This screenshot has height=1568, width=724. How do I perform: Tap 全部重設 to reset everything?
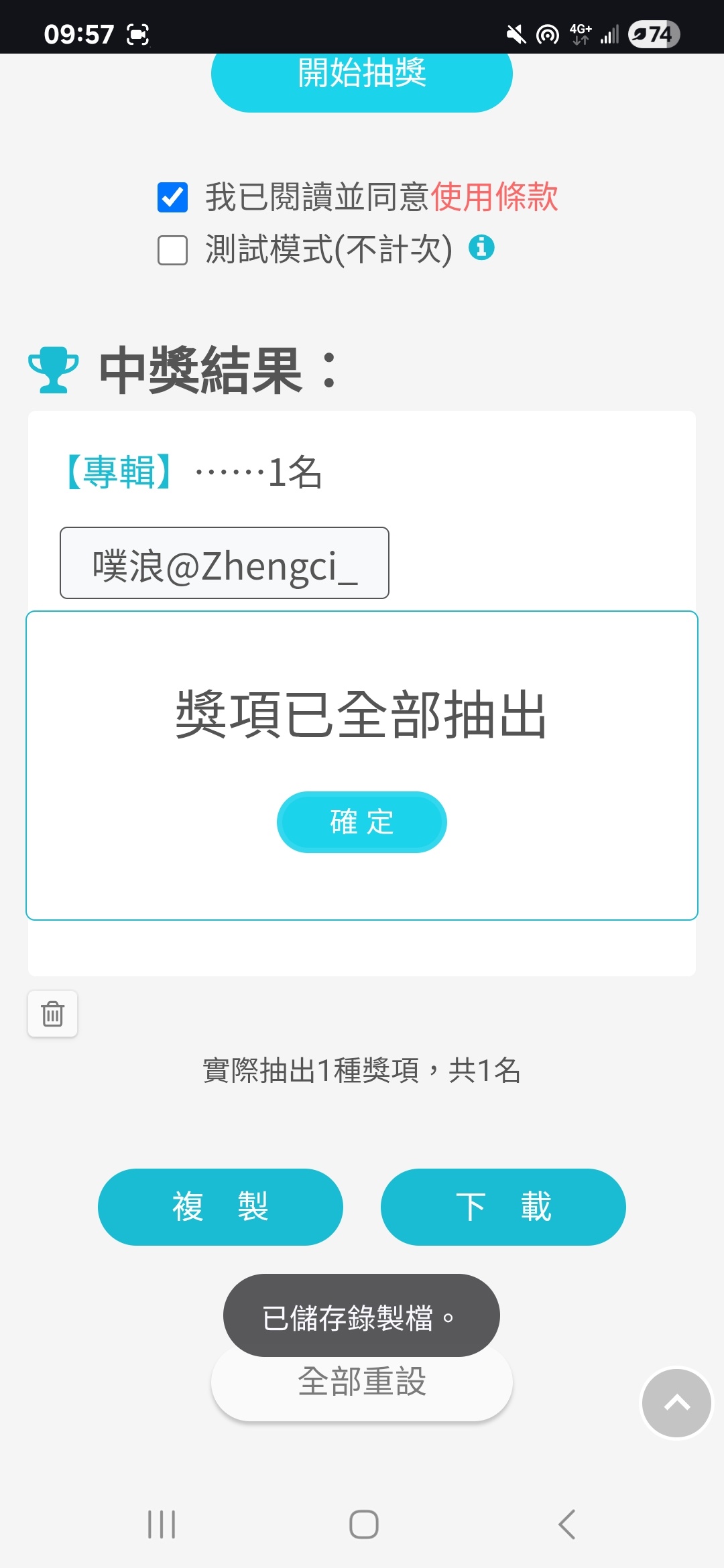click(361, 1388)
